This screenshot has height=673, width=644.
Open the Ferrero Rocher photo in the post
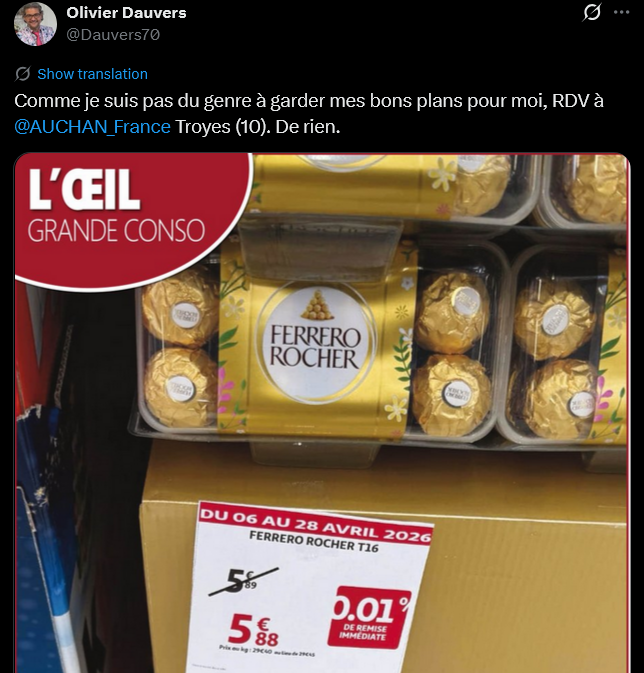pos(322,412)
